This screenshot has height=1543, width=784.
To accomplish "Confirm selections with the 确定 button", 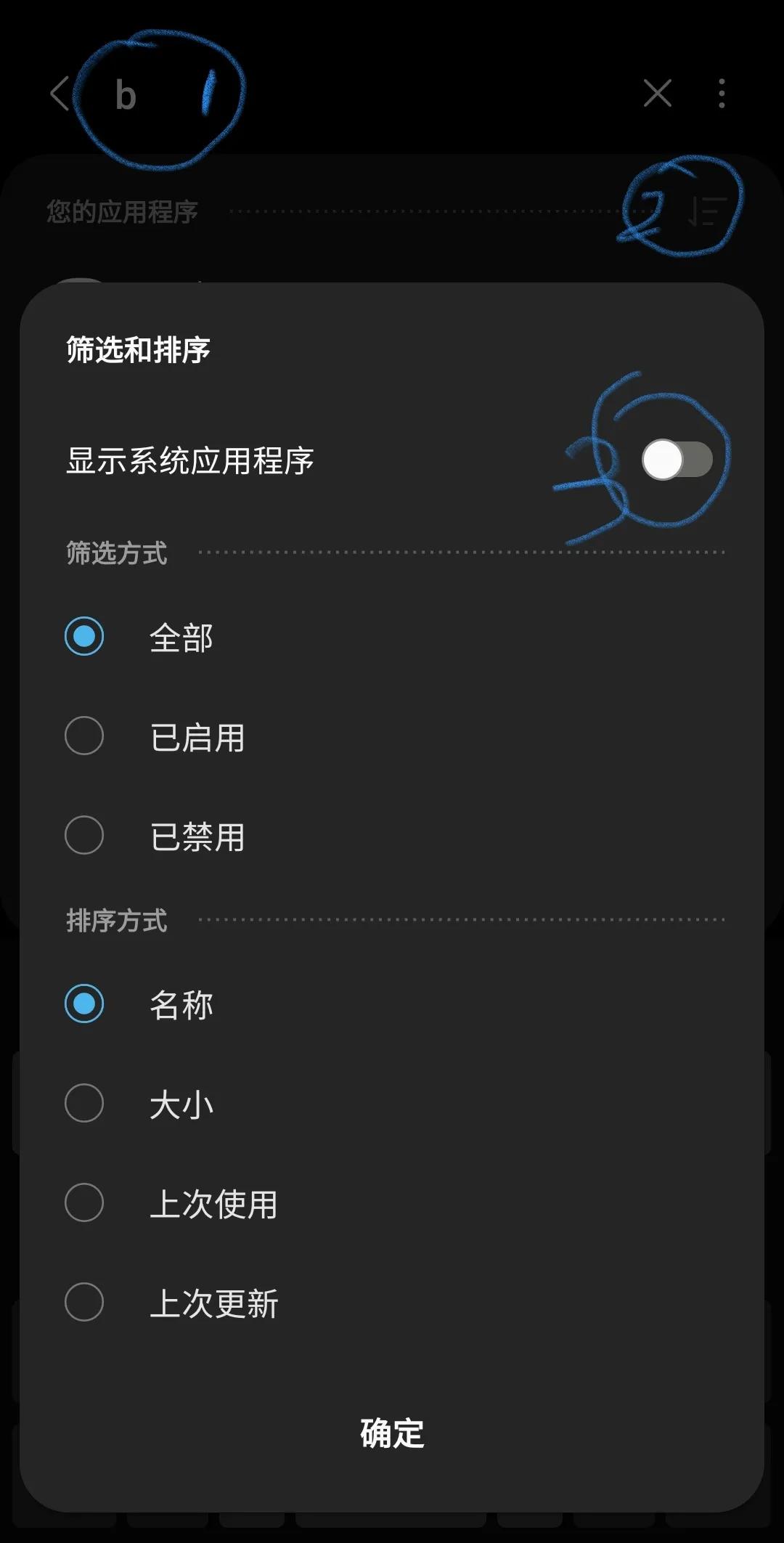I will coord(392,1431).
